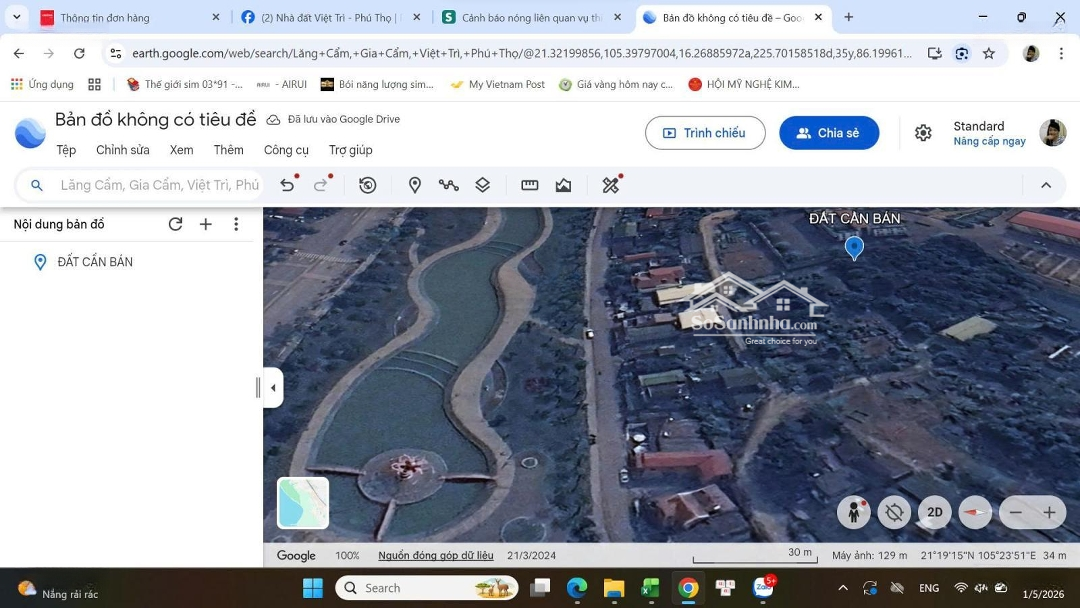This screenshot has height=608, width=1080.
Task: Open the Chỉnh sửa menu
Action: [123, 150]
